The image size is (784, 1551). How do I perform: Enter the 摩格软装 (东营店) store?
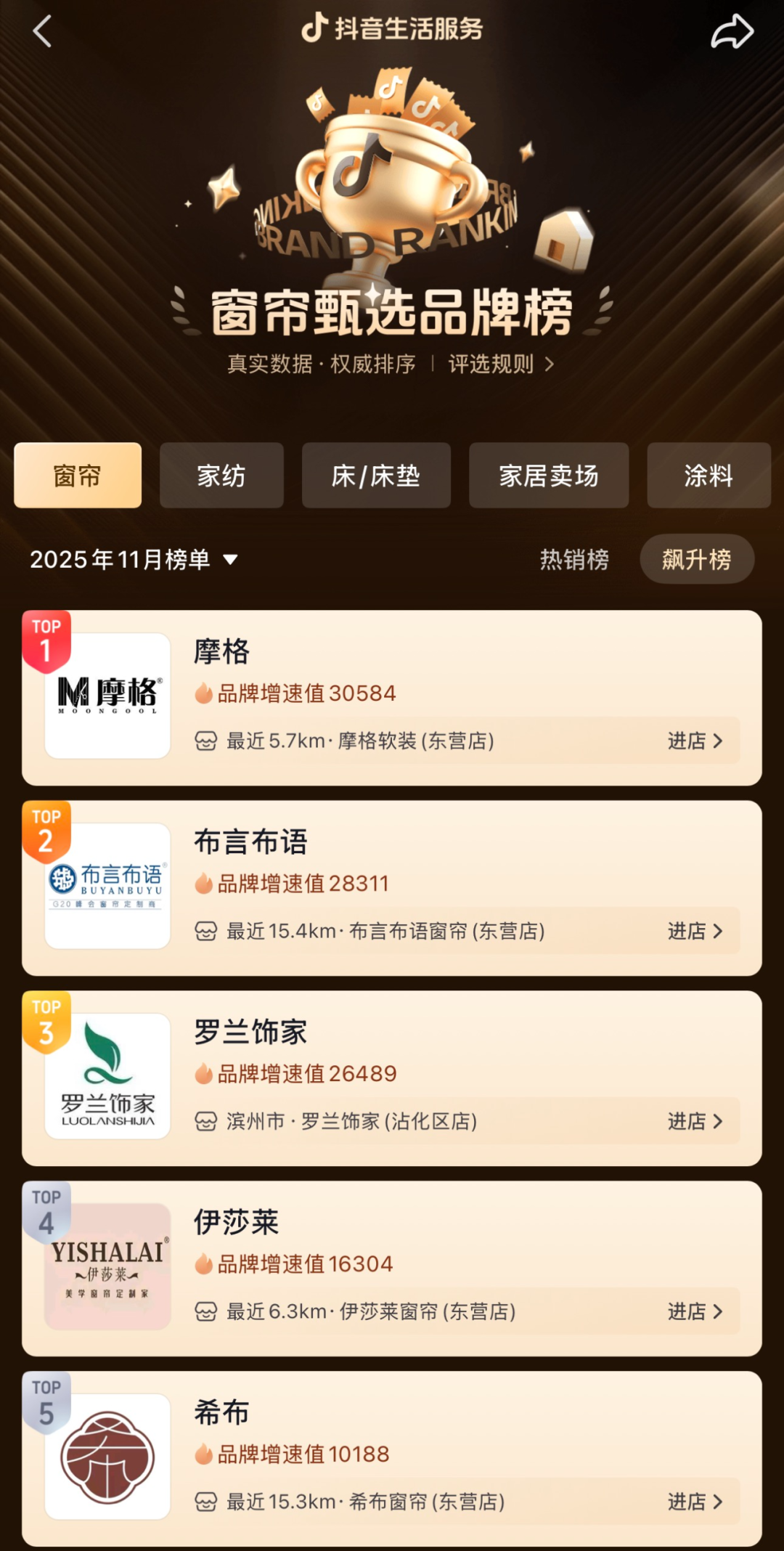[x=694, y=741]
